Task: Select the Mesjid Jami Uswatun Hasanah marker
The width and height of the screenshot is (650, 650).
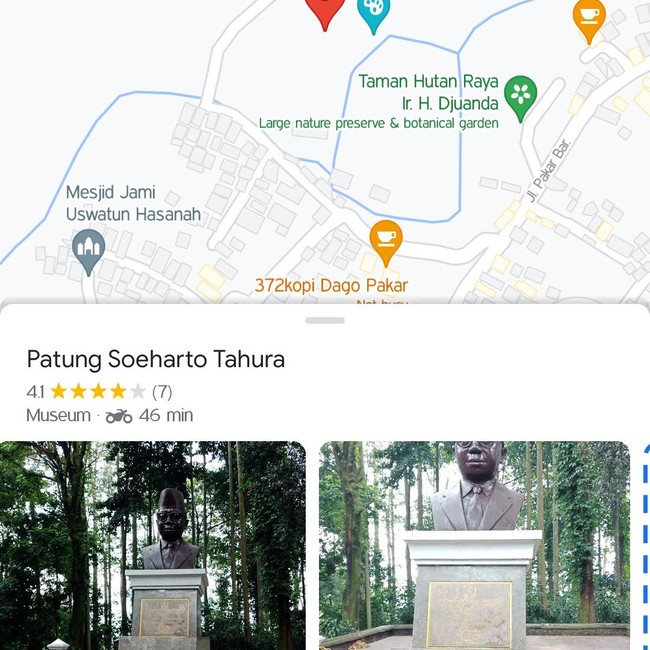Action: click(x=89, y=248)
